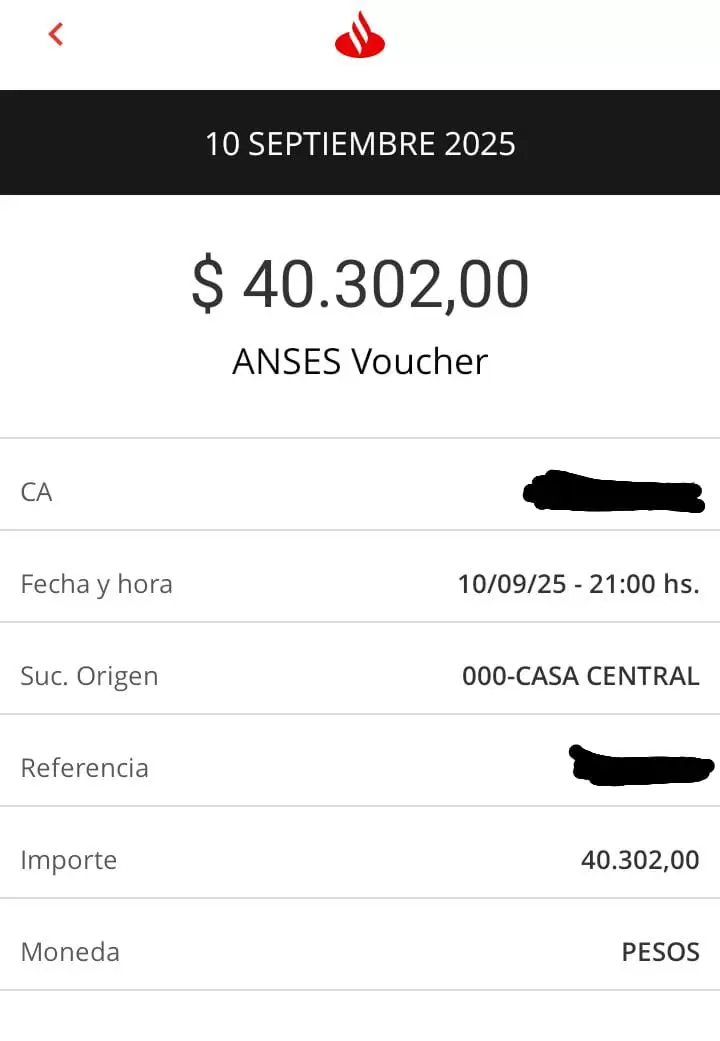The height and width of the screenshot is (1041, 720).
Task: Select the Suc. Origen row
Action: coord(360,675)
